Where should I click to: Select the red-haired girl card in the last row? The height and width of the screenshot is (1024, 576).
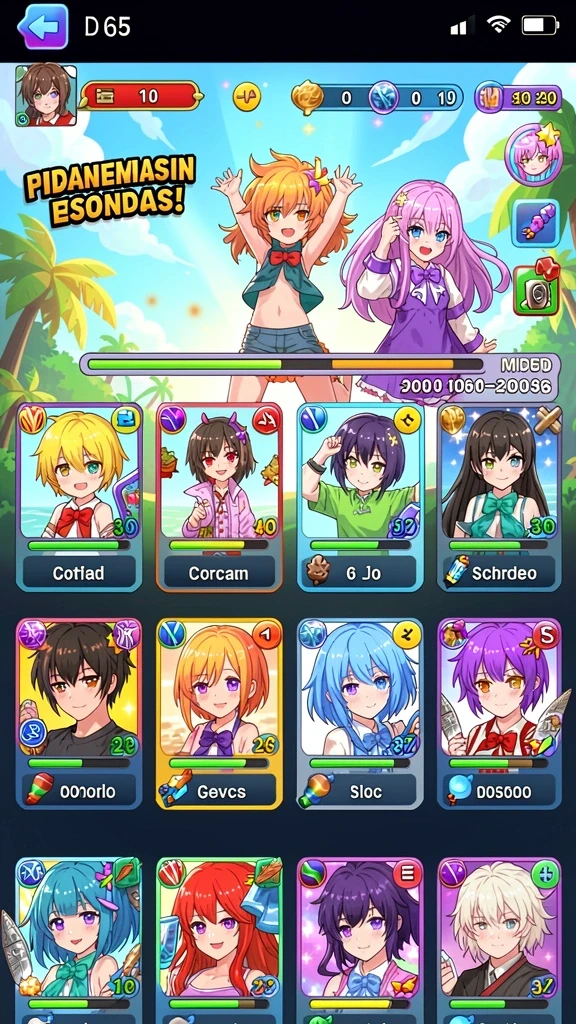tap(219, 941)
